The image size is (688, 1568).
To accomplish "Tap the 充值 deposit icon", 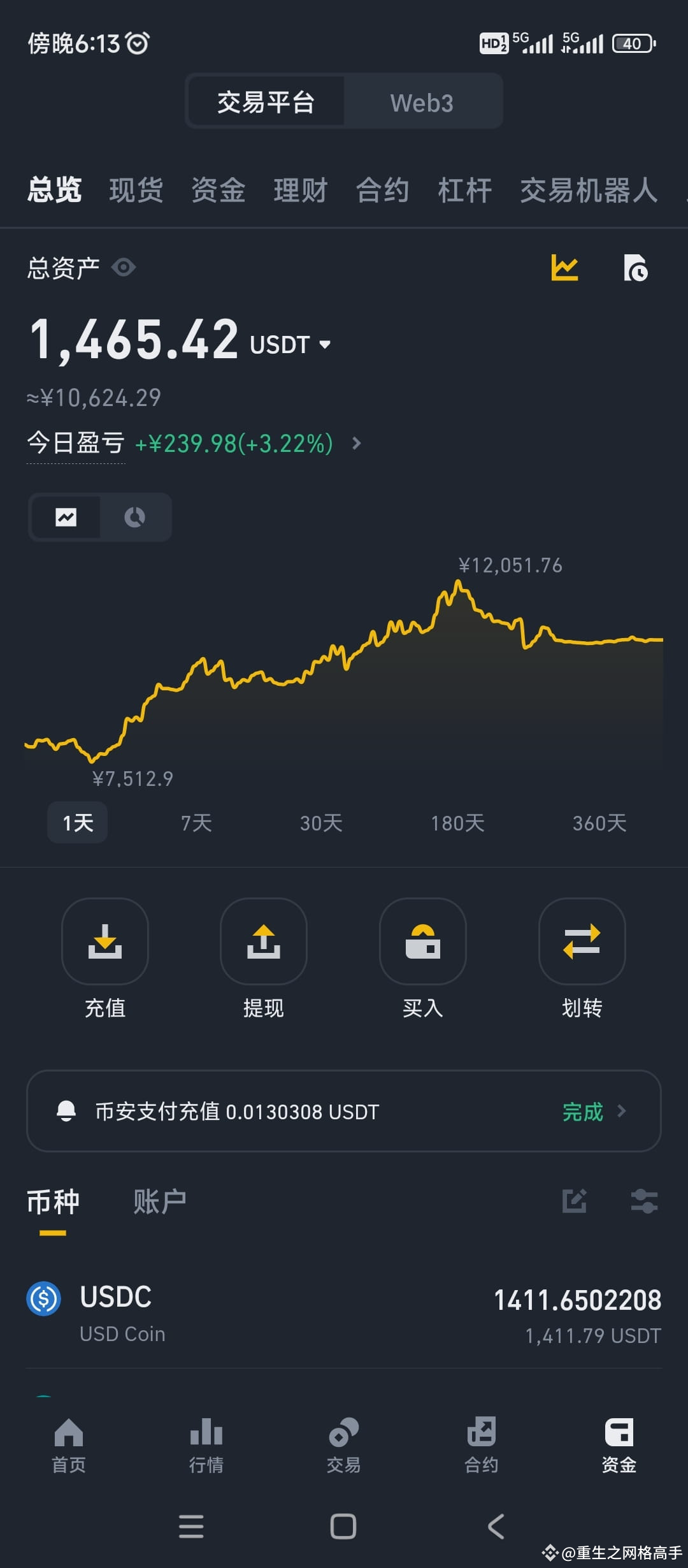I will [105, 942].
